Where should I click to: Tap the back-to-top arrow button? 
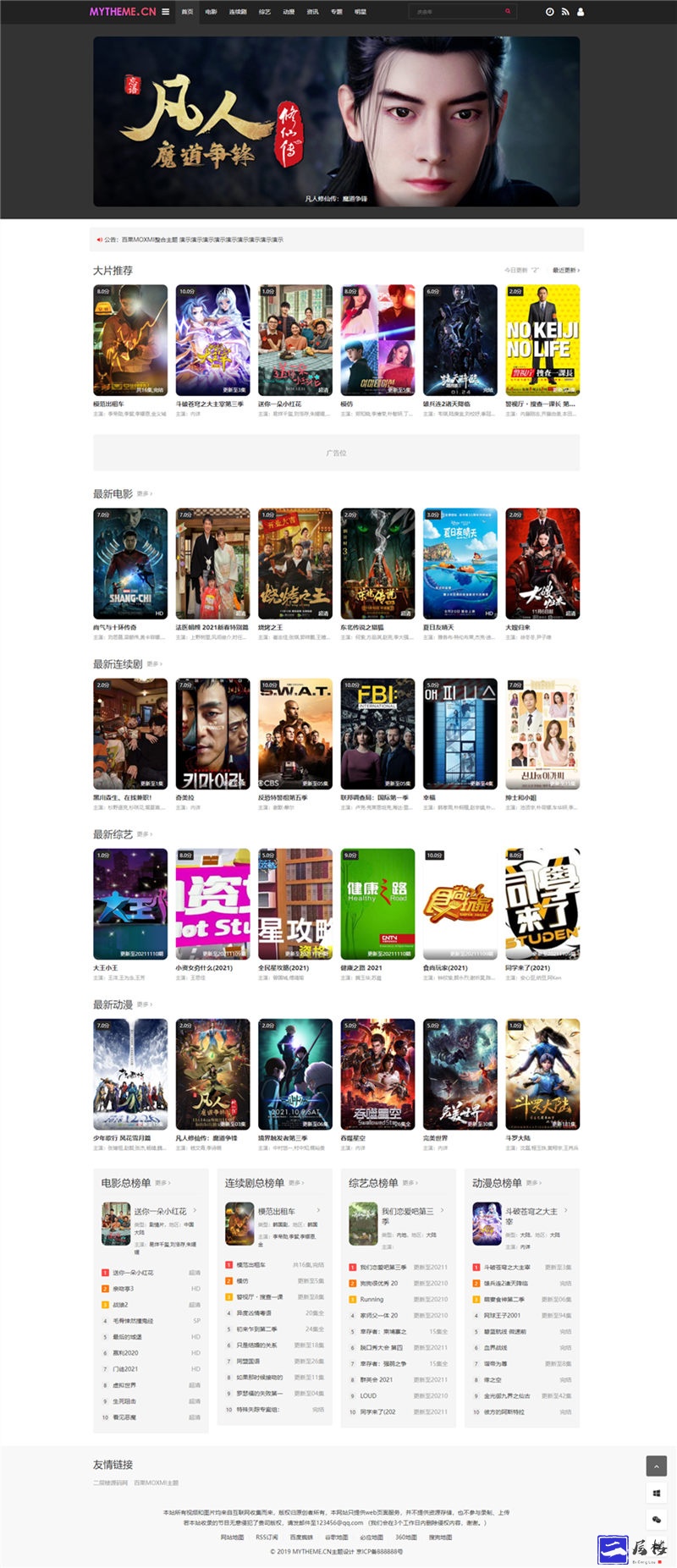point(656,1465)
